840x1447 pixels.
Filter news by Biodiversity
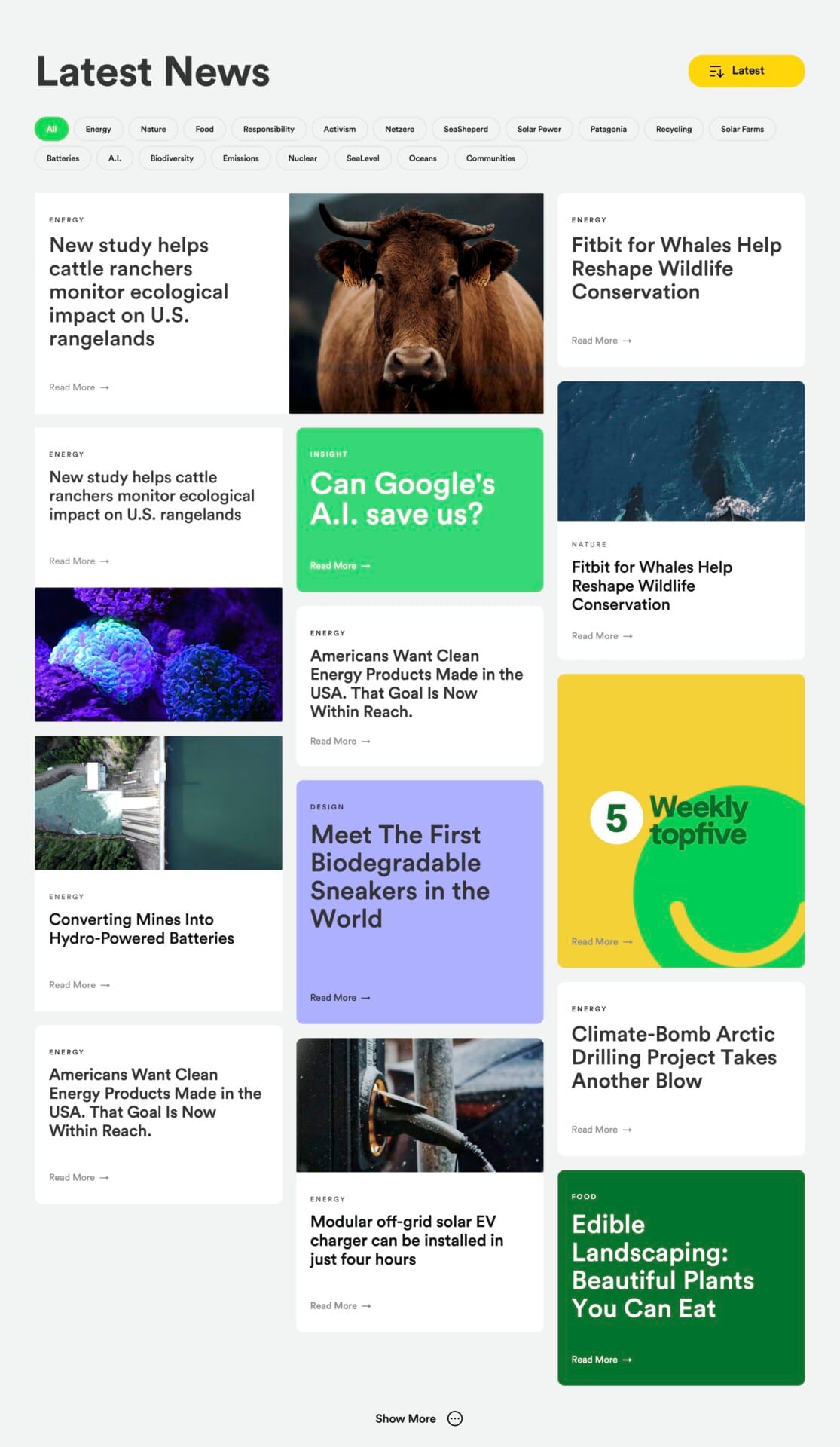[x=172, y=158]
